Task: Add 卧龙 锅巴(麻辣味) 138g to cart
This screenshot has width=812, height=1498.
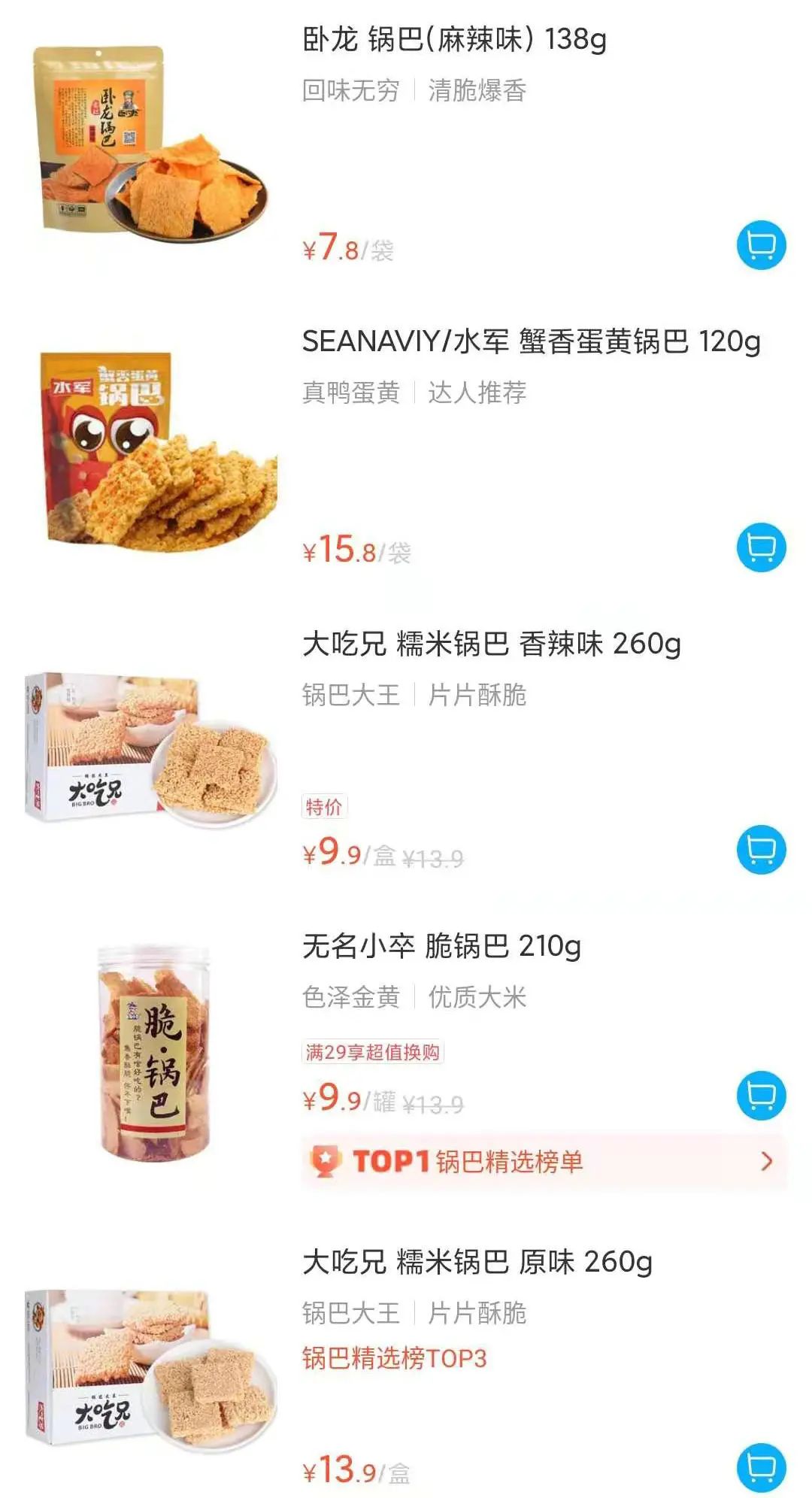Action: (x=761, y=245)
